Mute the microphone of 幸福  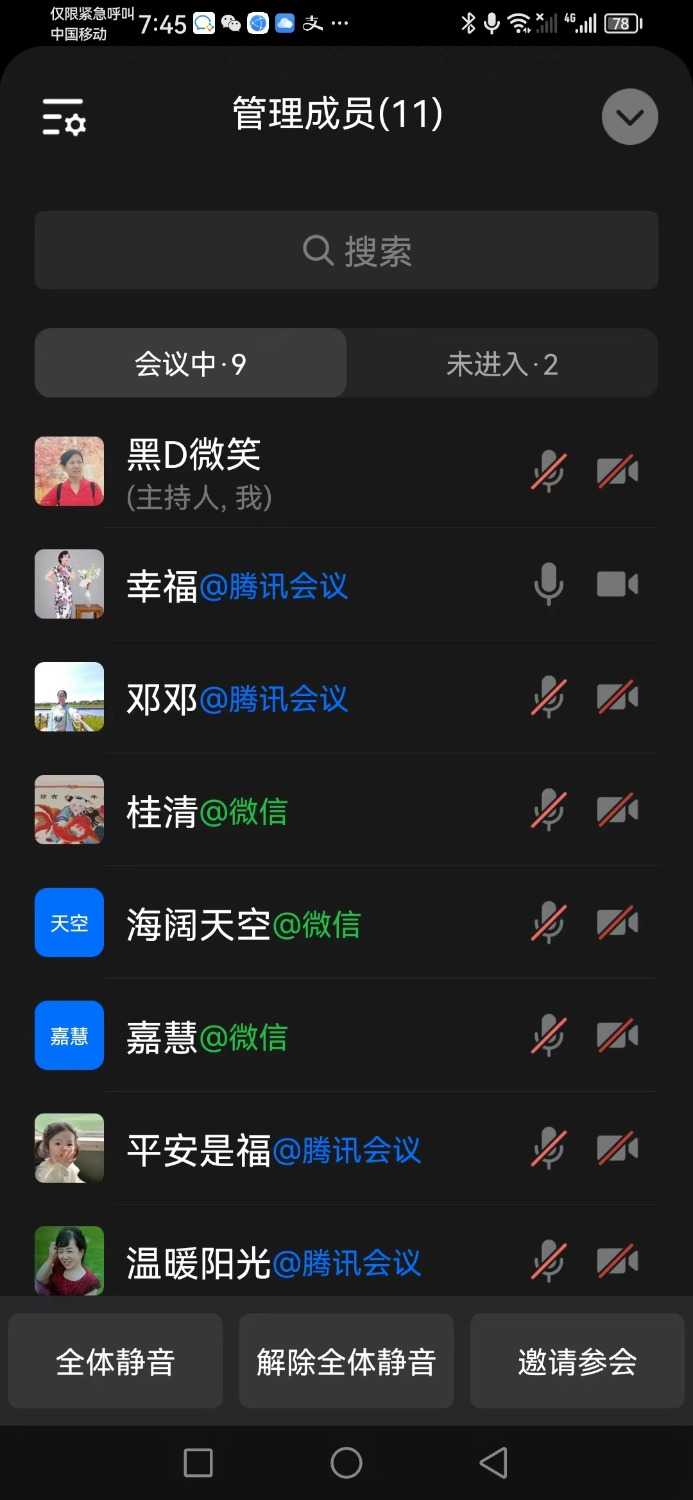pos(548,584)
